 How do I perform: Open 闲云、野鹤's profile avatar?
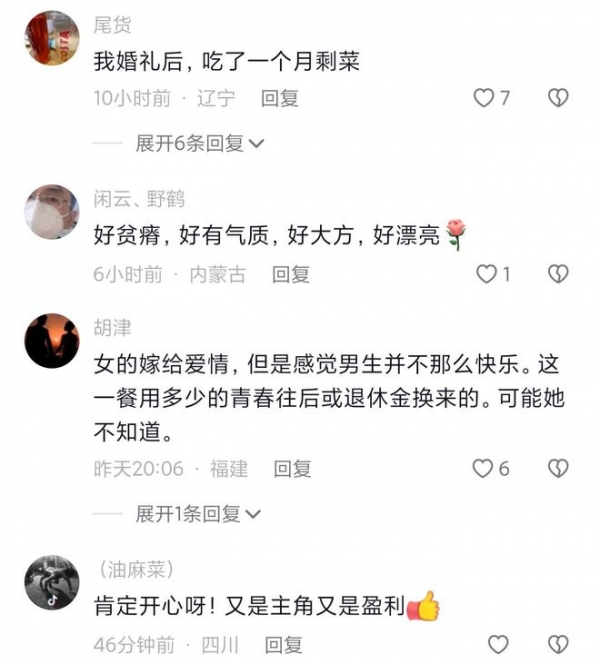pyautogui.click(x=52, y=213)
